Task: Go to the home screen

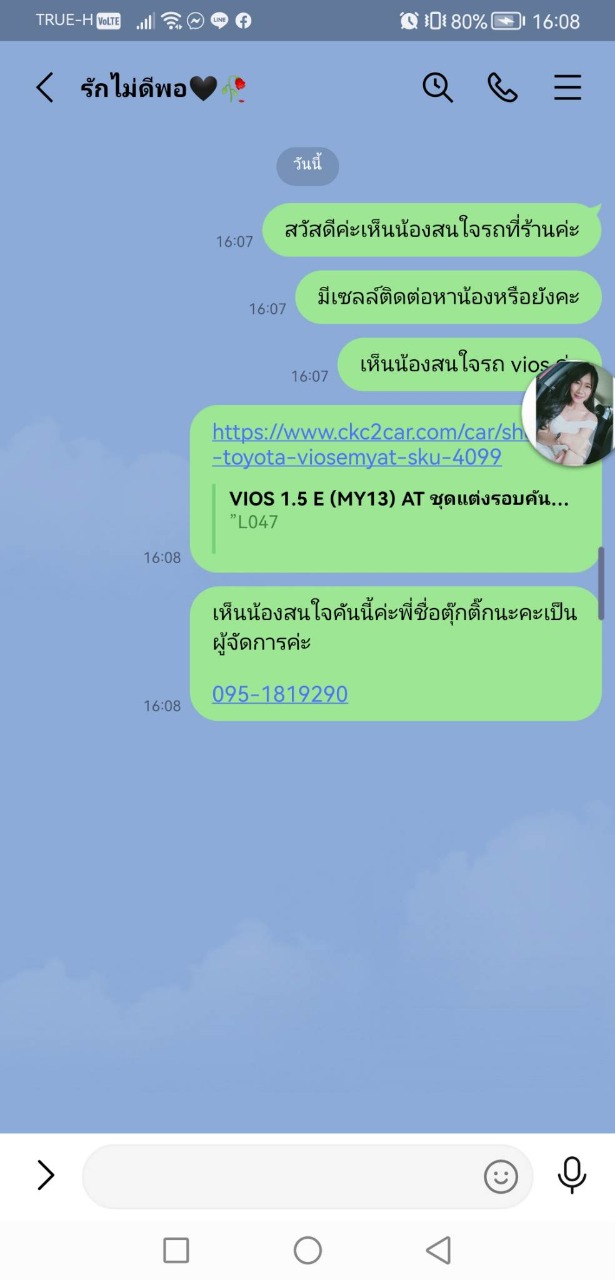Action: coord(307,1250)
